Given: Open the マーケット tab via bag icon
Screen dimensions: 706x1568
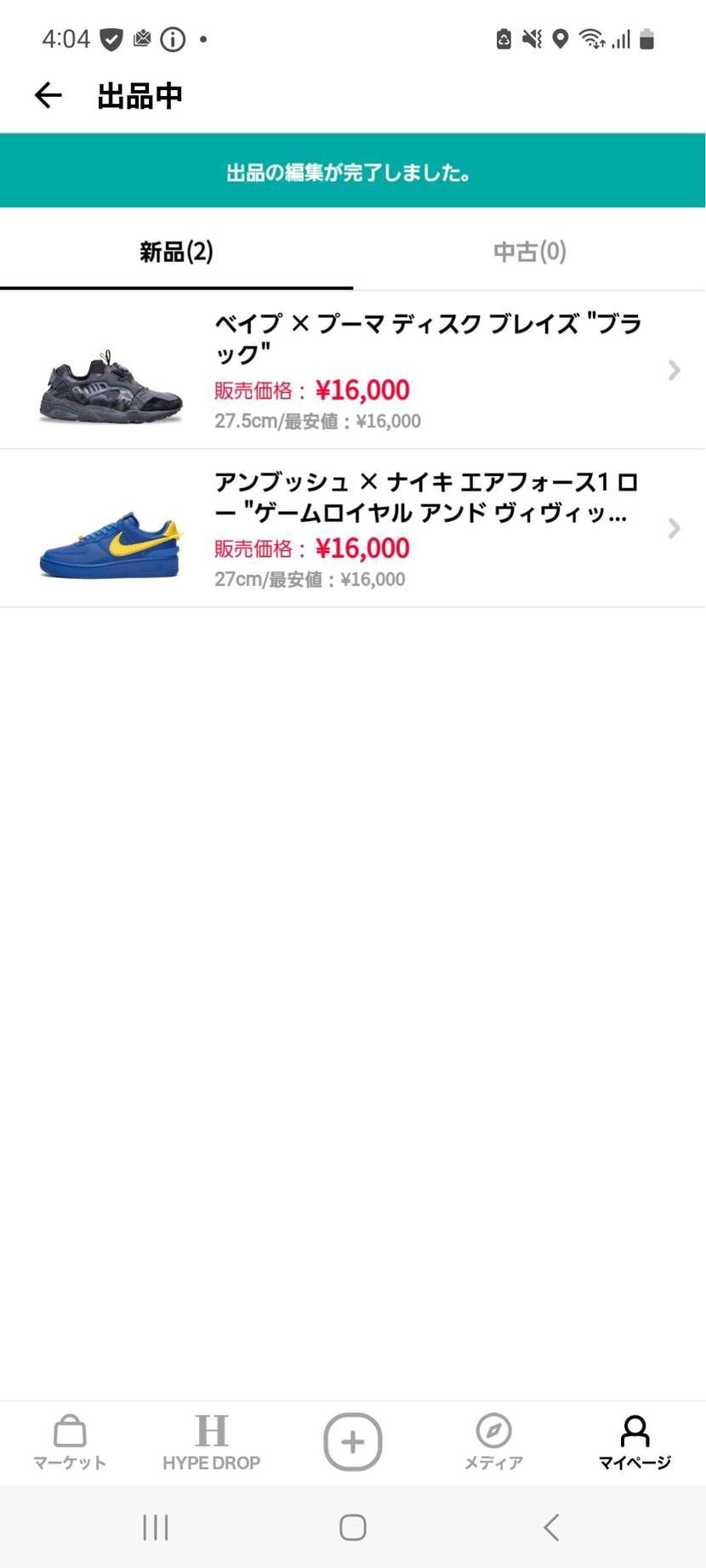Looking at the screenshot, I should (x=69, y=1441).
